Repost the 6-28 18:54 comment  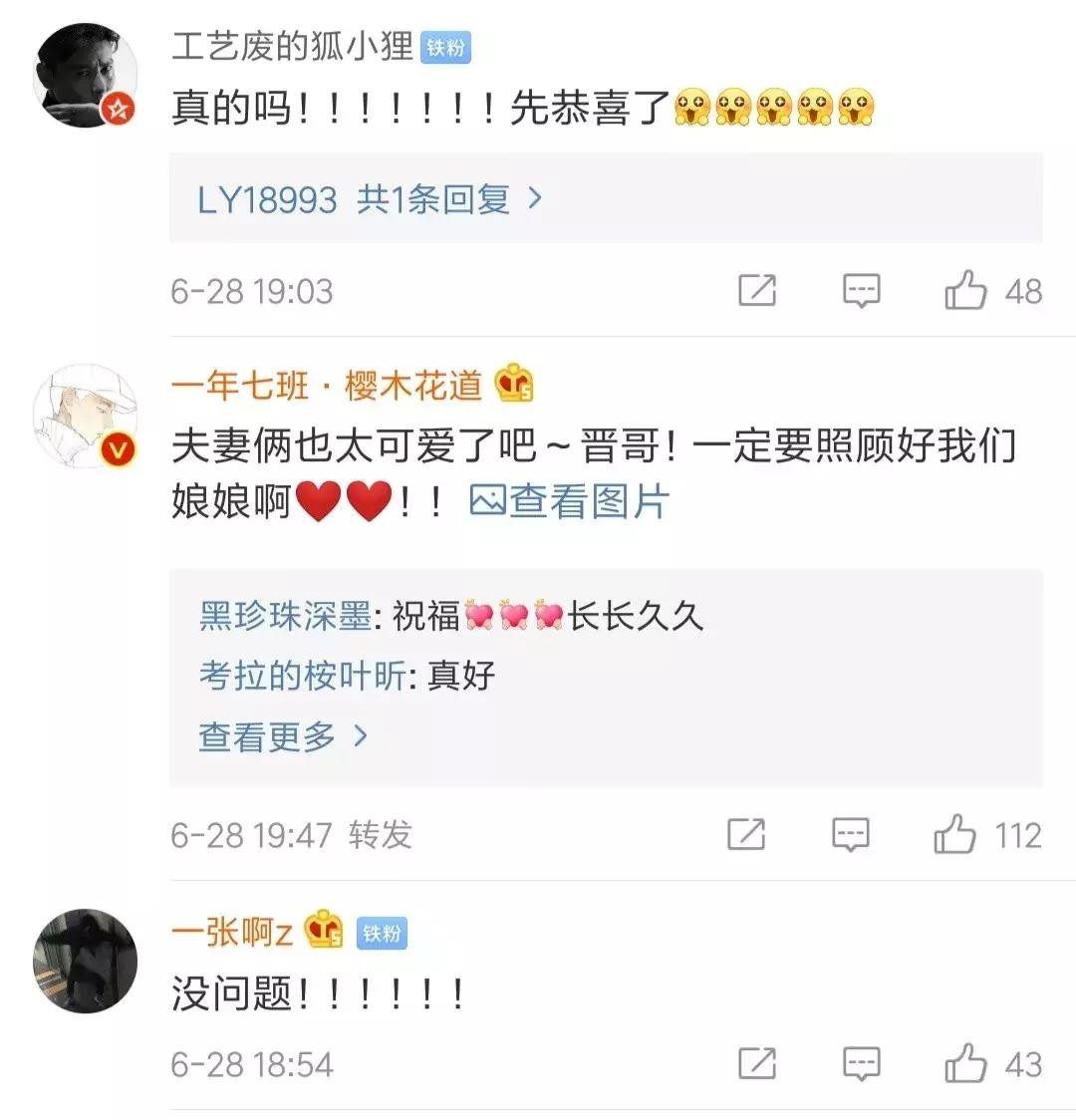757,1064
